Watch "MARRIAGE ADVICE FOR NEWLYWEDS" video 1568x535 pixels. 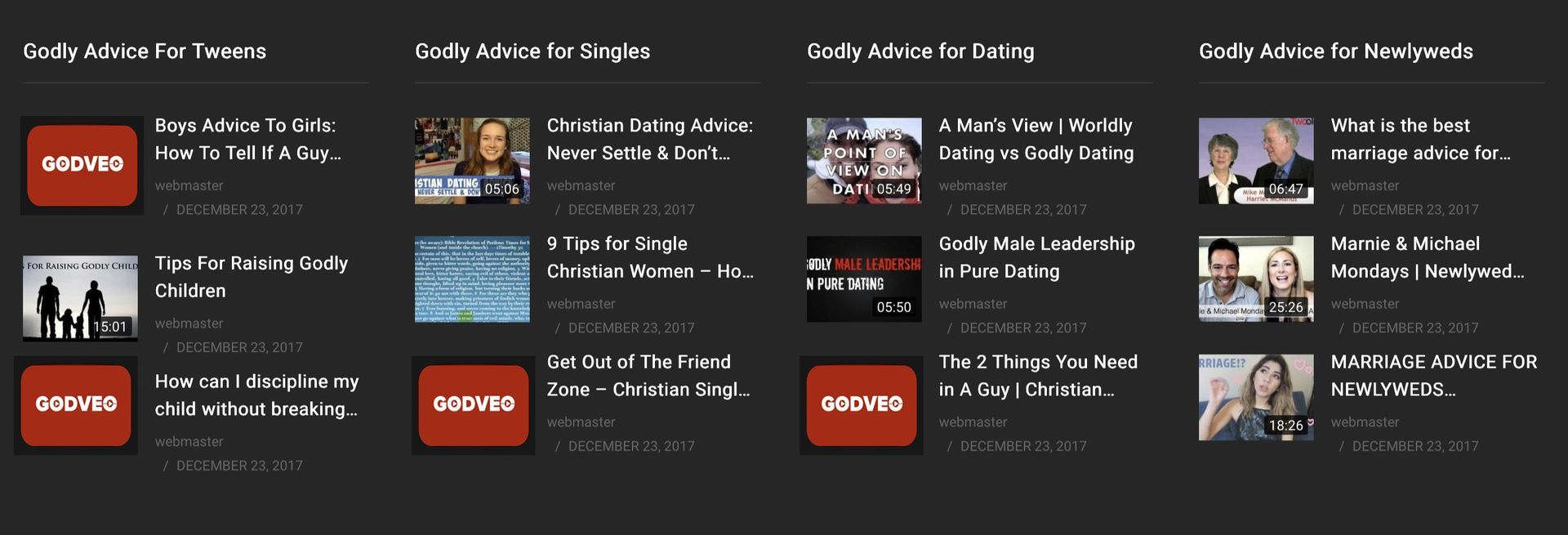pos(1256,398)
